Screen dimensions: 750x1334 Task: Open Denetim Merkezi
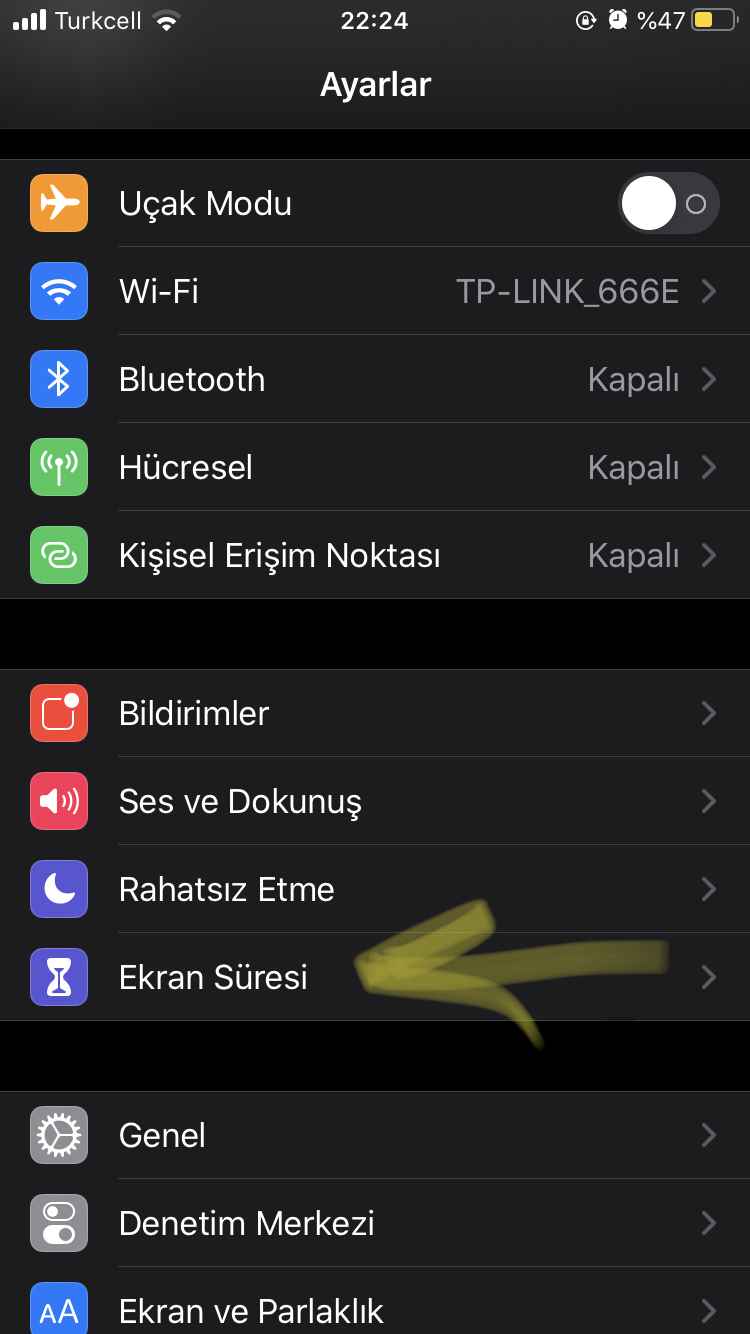(x=375, y=1223)
